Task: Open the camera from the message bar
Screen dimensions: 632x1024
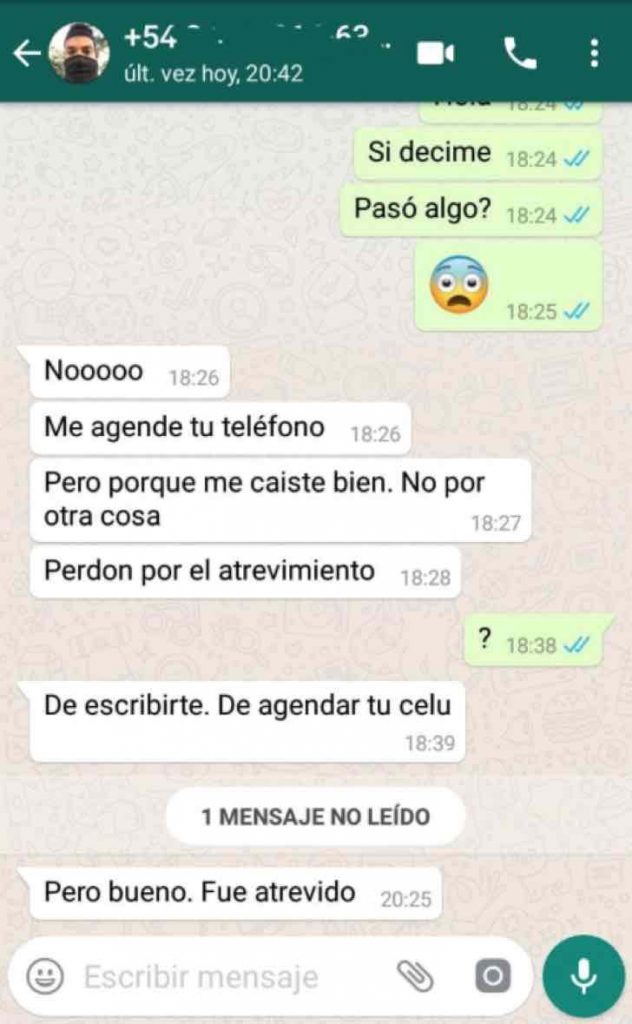Action: click(492, 976)
